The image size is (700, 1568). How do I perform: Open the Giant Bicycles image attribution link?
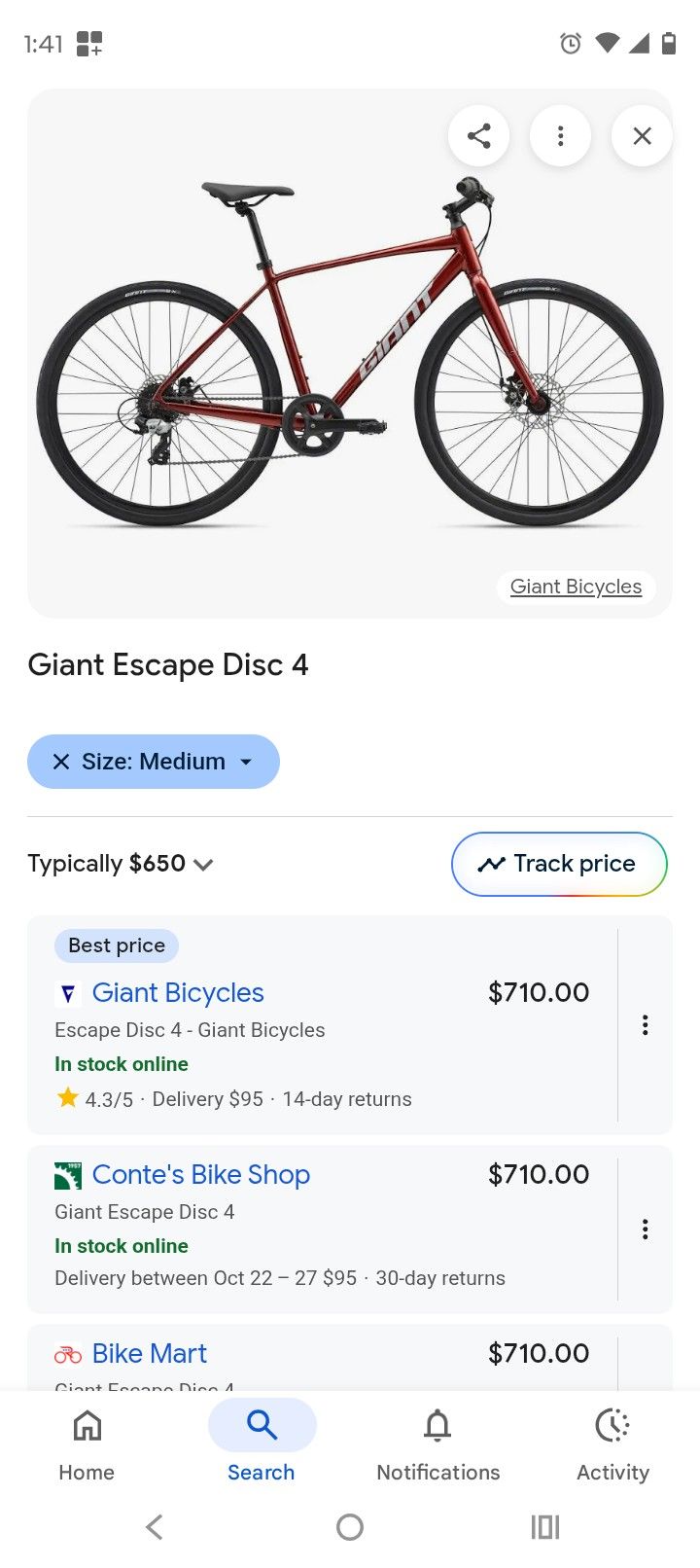pyautogui.click(x=575, y=587)
